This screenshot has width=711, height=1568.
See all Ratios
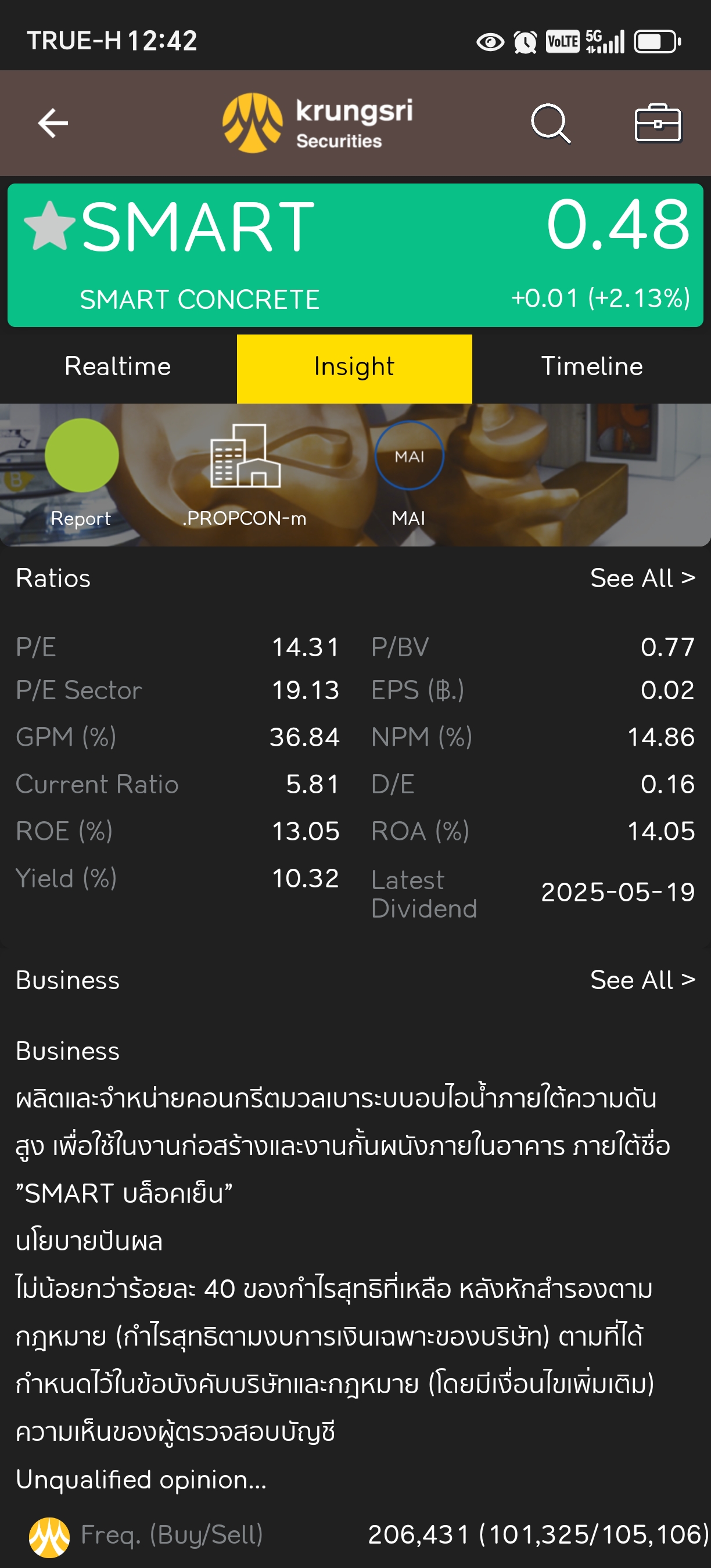[642, 578]
